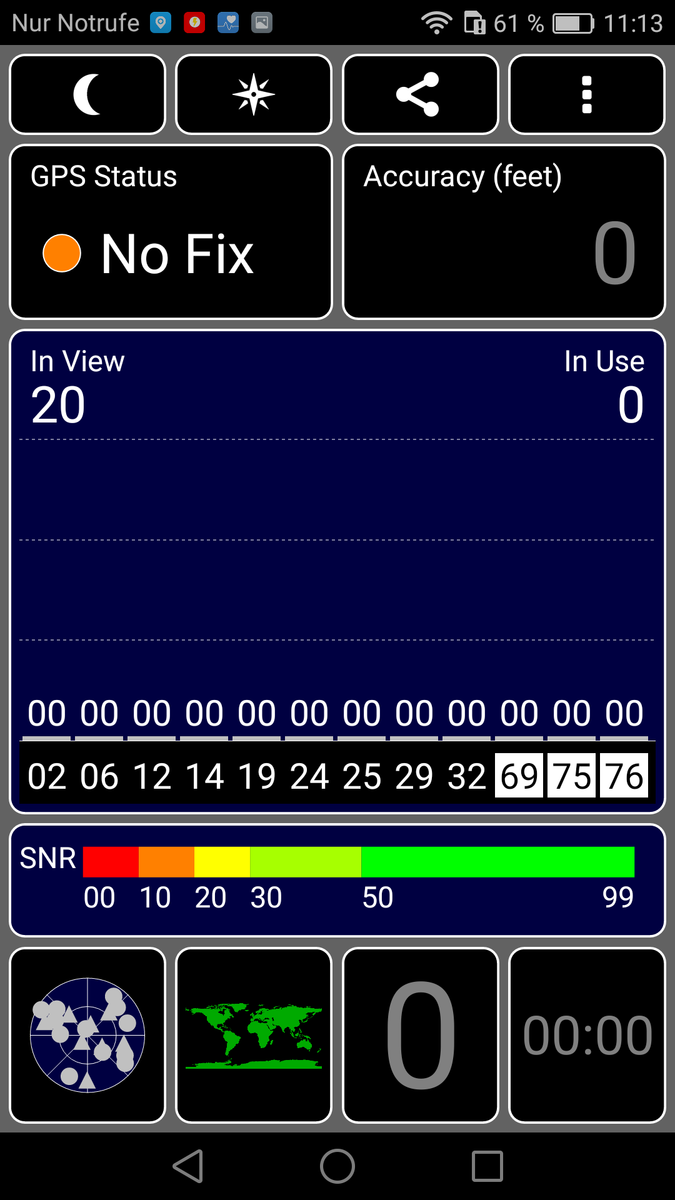Tap the GPS Status panel
The height and width of the screenshot is (1200, 675).
point(170,232)
